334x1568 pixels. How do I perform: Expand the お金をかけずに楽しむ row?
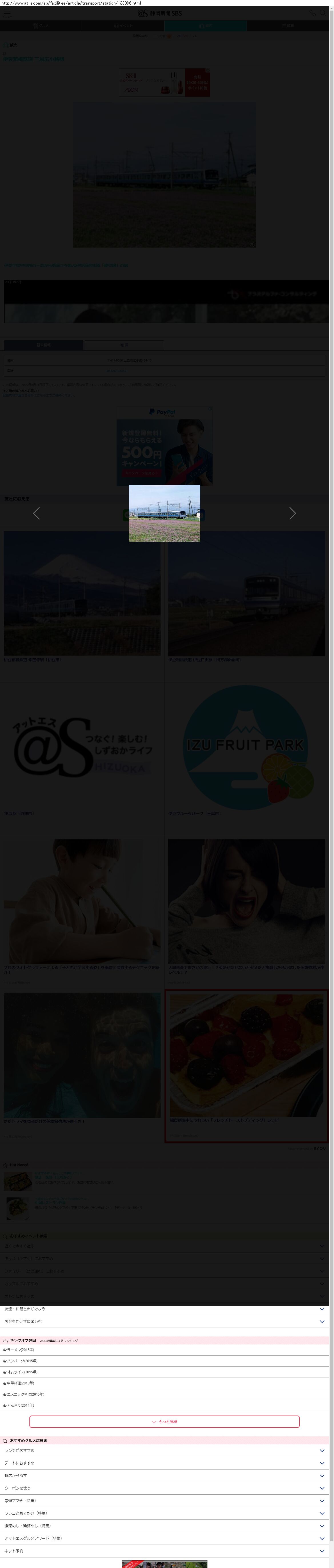165,1322
